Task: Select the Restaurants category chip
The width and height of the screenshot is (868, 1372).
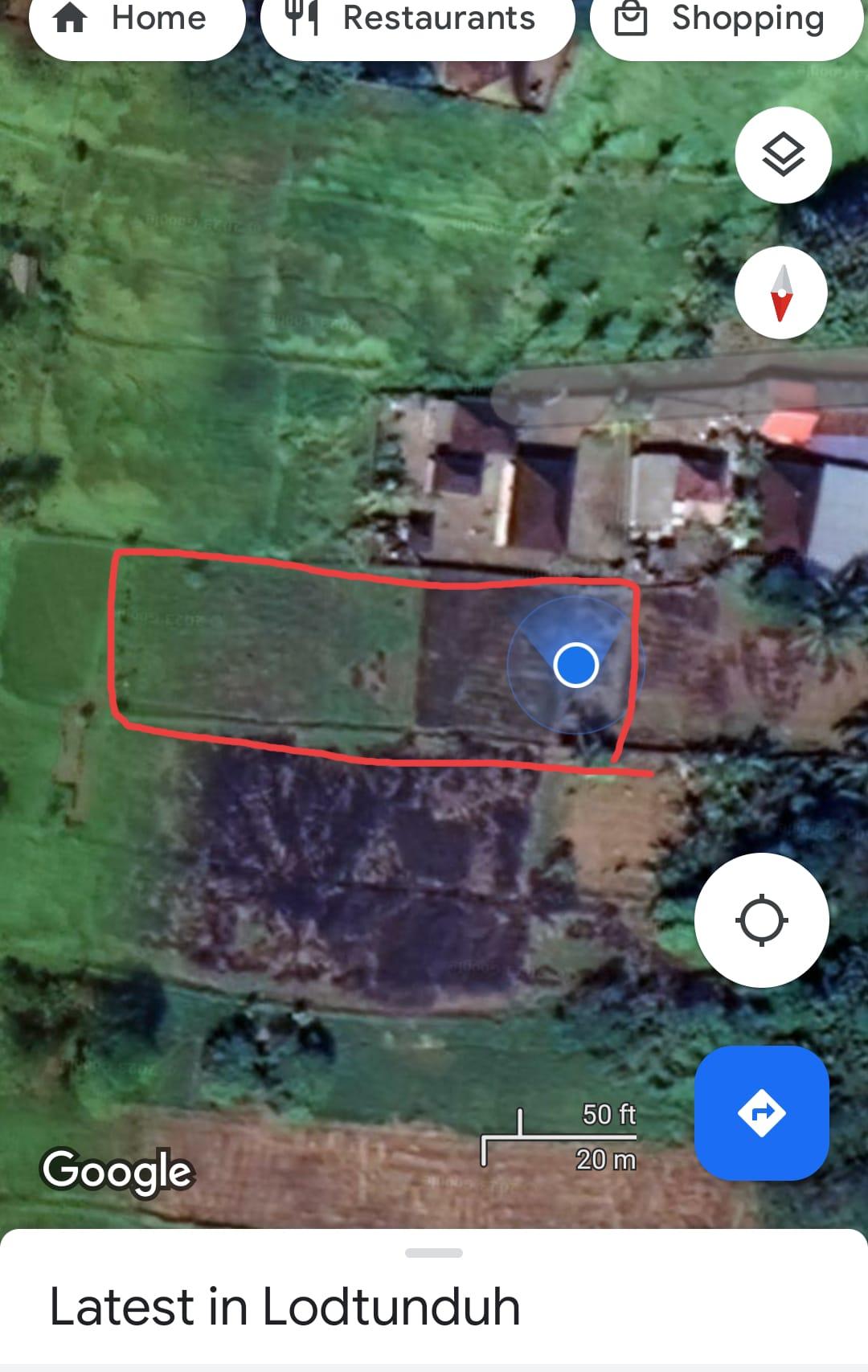Action: [418, 19]
